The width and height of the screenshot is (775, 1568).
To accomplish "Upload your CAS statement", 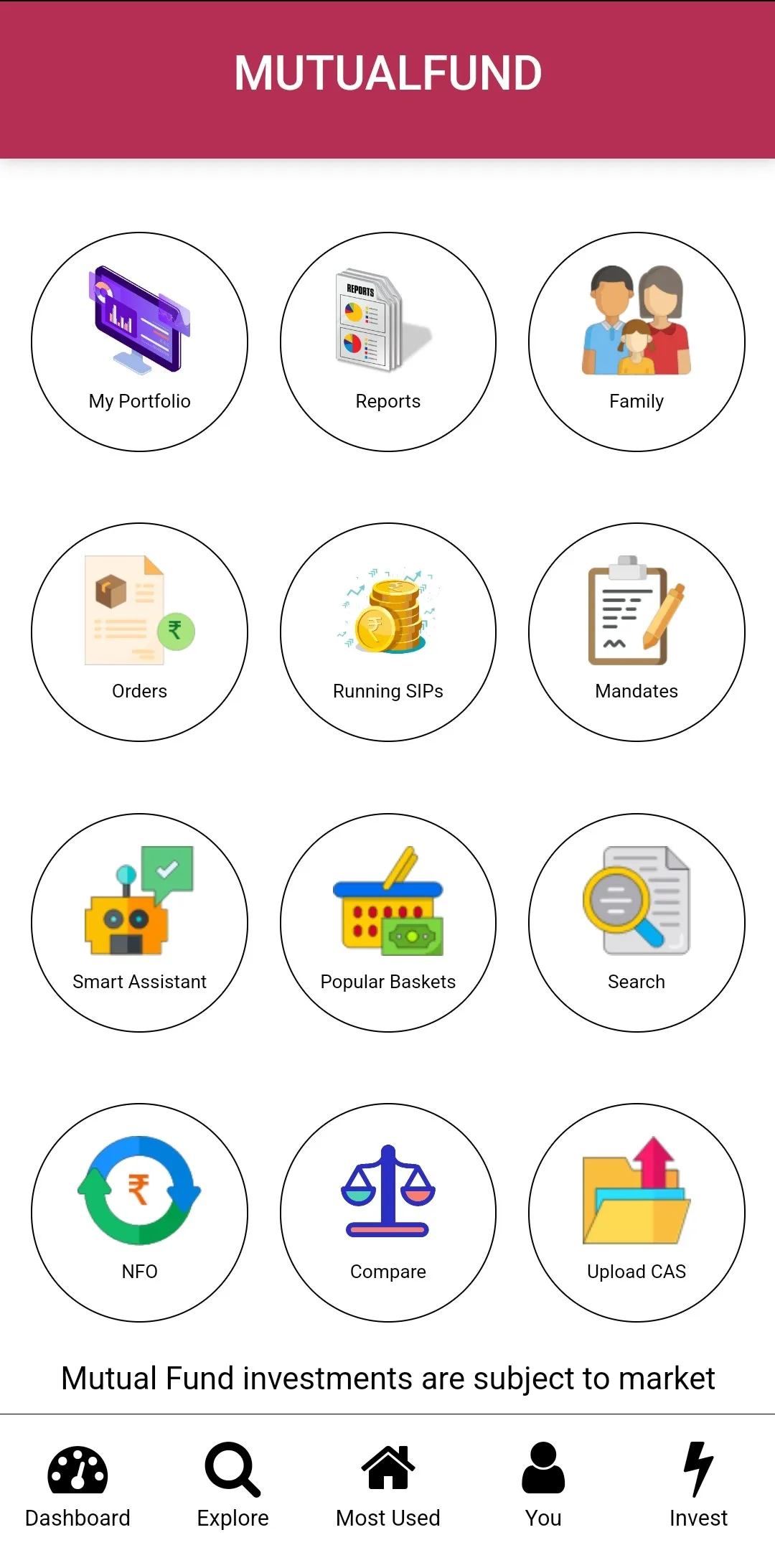I will pyautogui.click(x=636, y=1213).
